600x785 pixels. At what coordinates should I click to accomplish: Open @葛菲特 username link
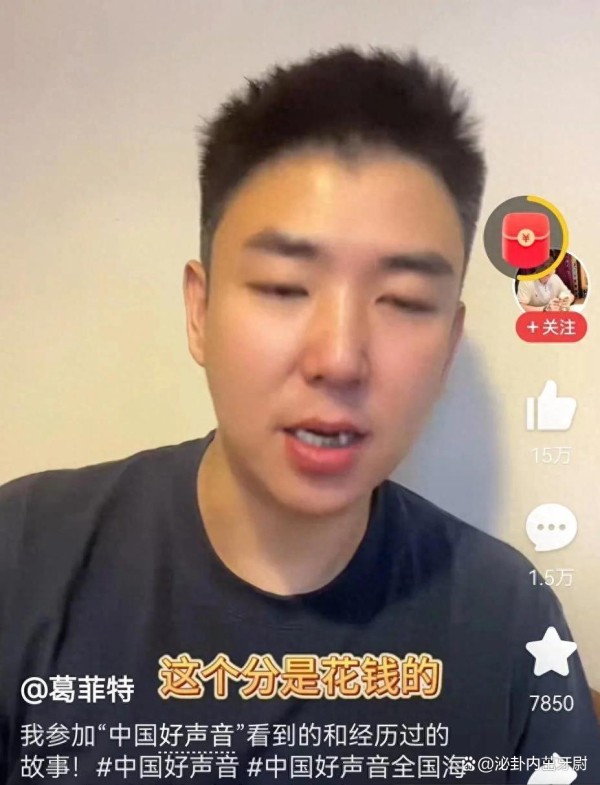coord(78,688)
